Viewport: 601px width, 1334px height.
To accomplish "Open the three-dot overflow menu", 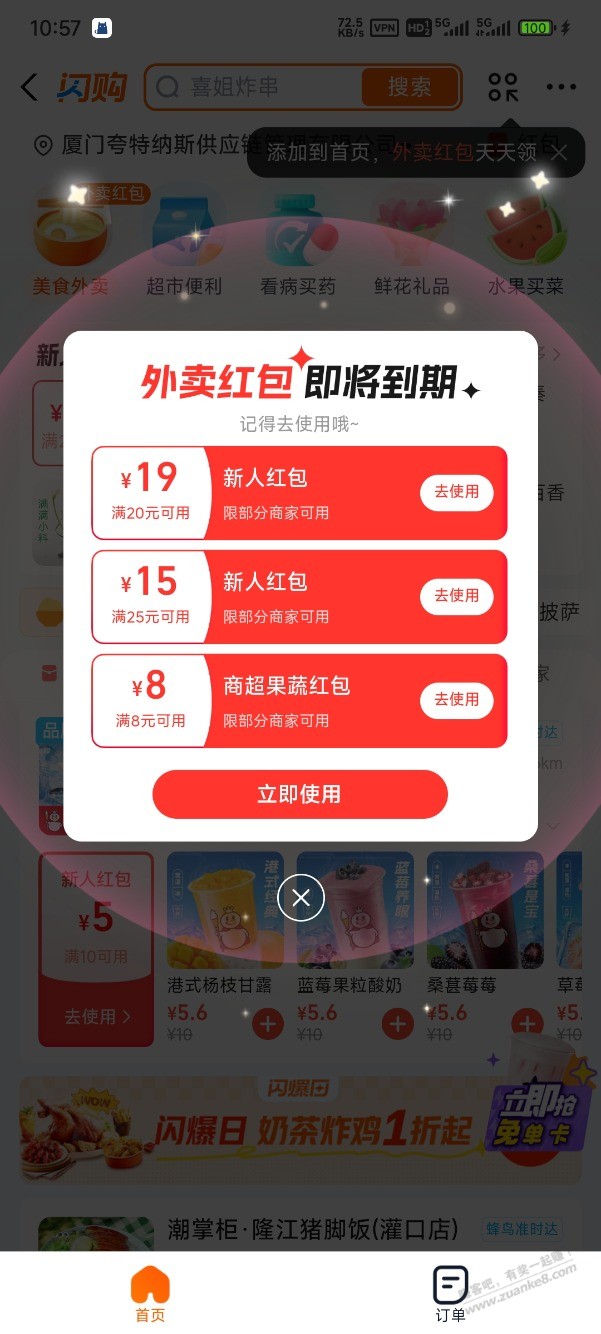I will pos(562,87).
